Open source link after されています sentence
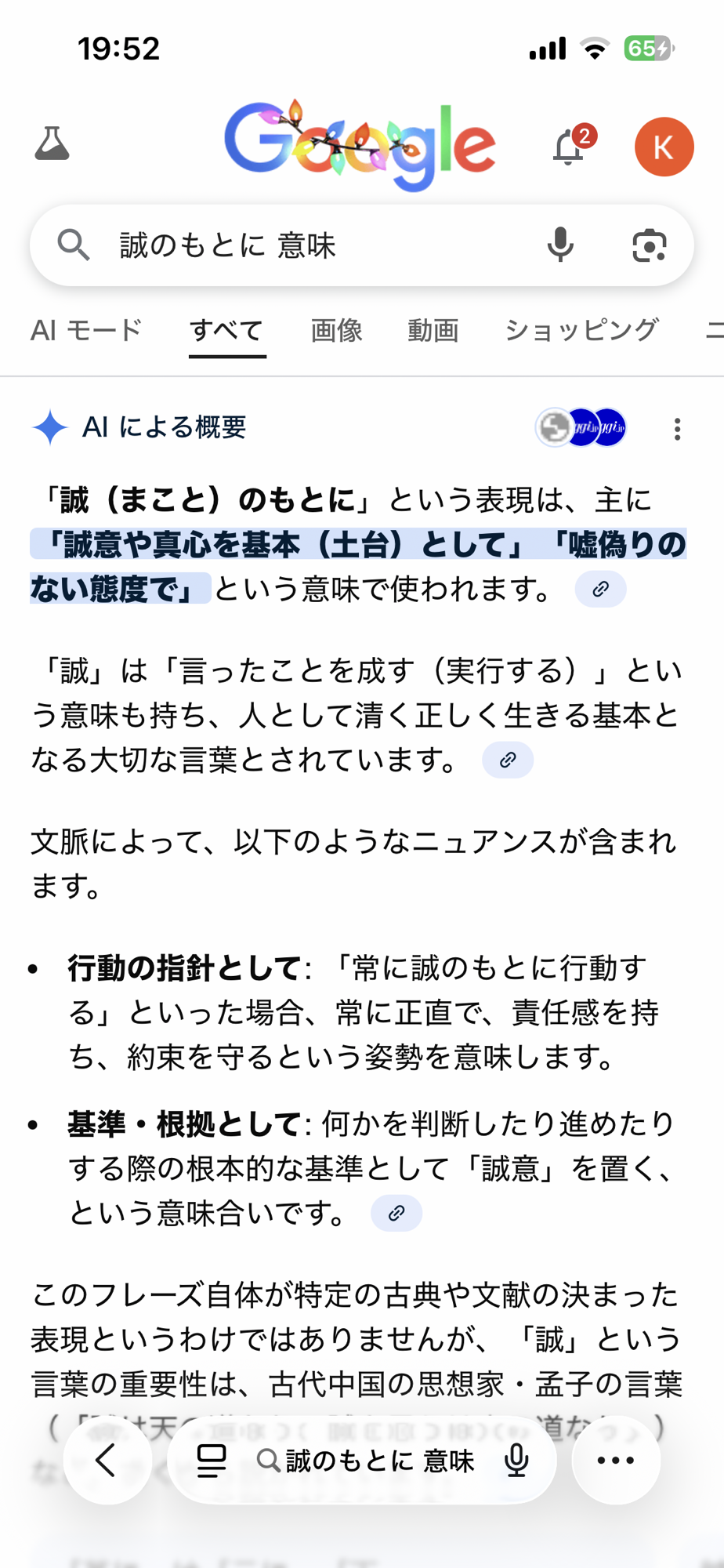The image size is (724, 1568). point(508,760)
